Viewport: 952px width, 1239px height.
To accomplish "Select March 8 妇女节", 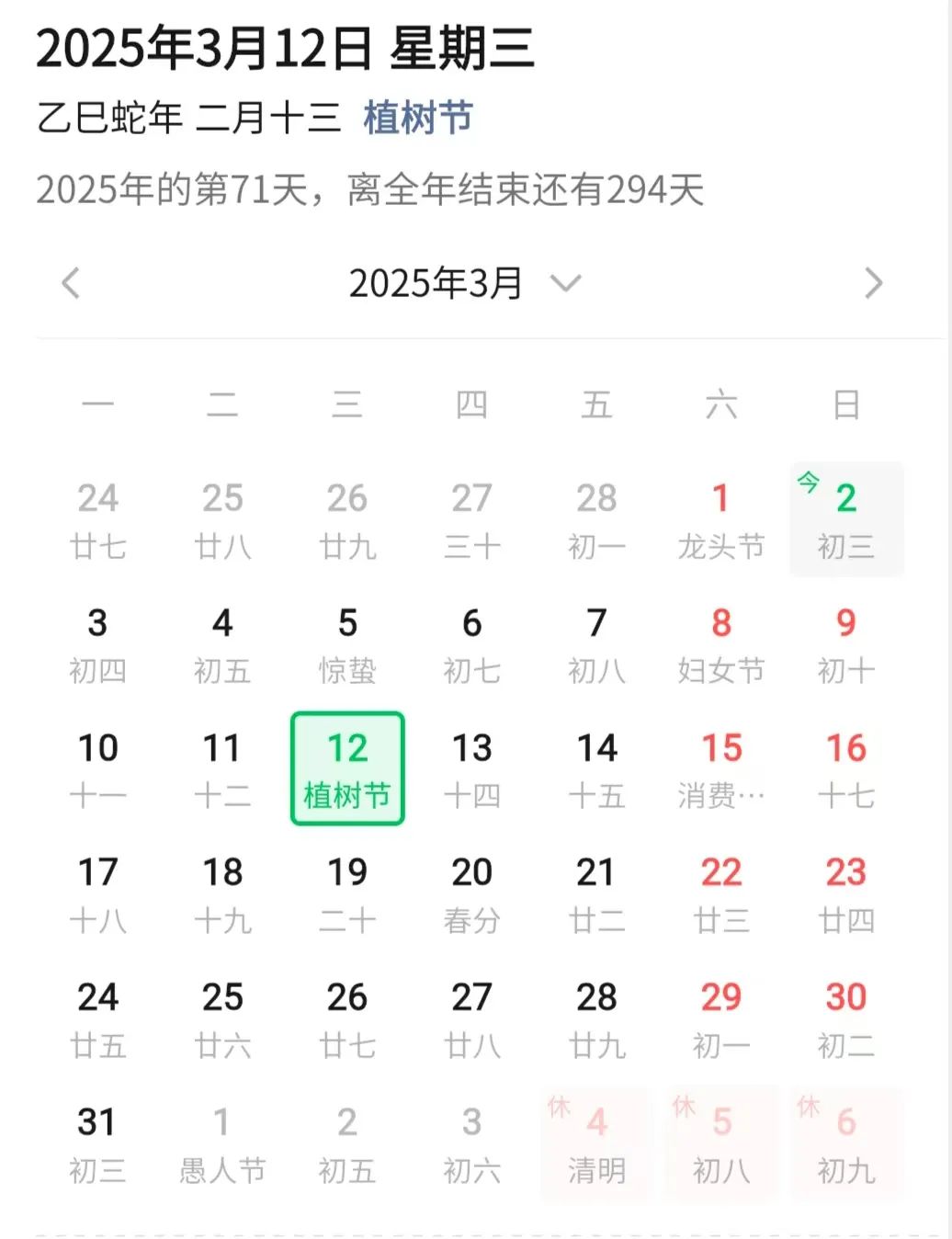I will 721,644.
